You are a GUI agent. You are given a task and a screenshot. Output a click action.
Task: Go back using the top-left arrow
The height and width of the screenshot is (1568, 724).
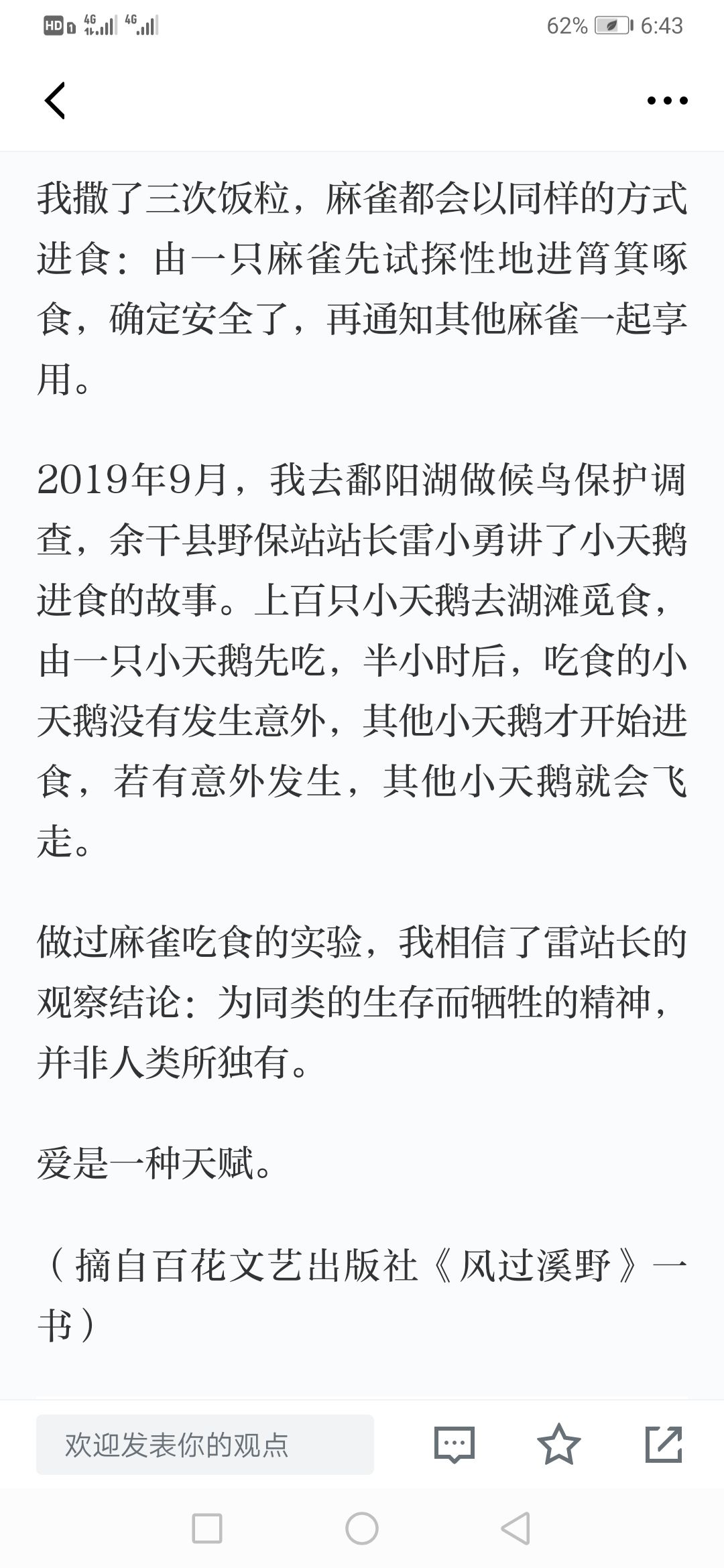point(55,101)
